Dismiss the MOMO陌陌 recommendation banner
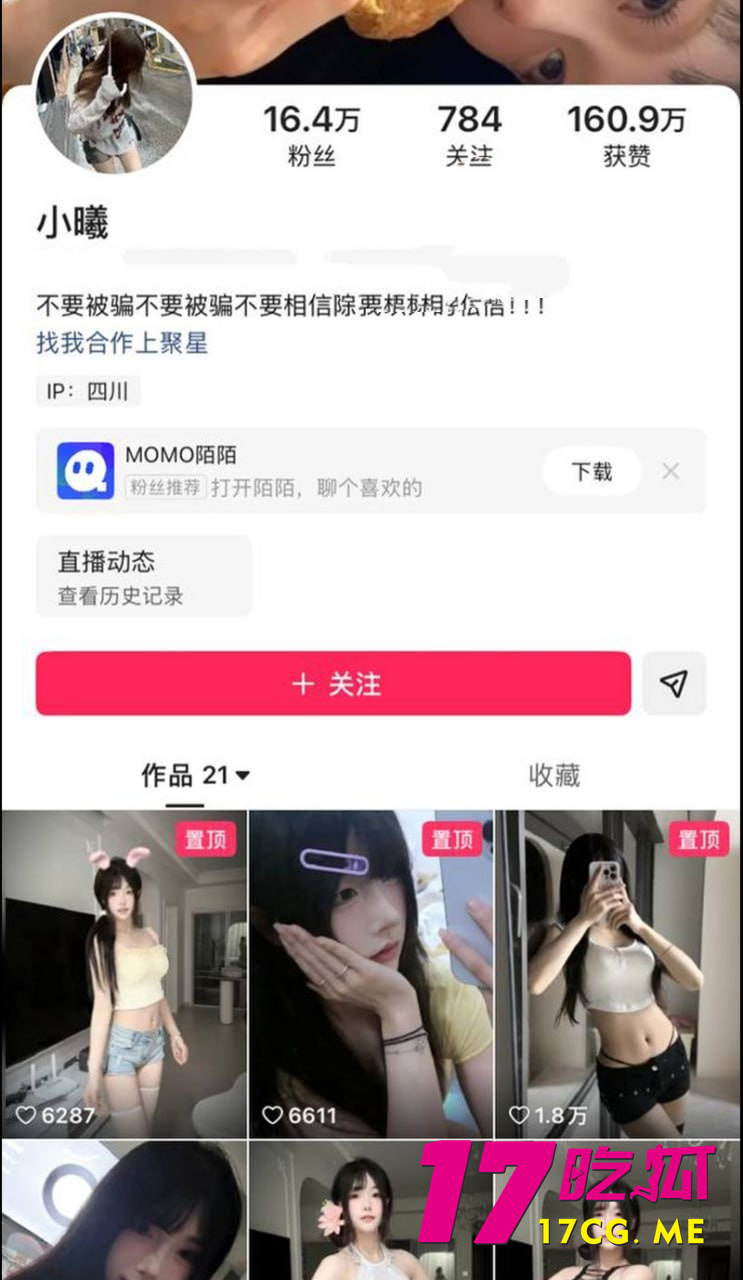Screen dimensions: 743x1280 pyautogui.click(x=671, y=471)
